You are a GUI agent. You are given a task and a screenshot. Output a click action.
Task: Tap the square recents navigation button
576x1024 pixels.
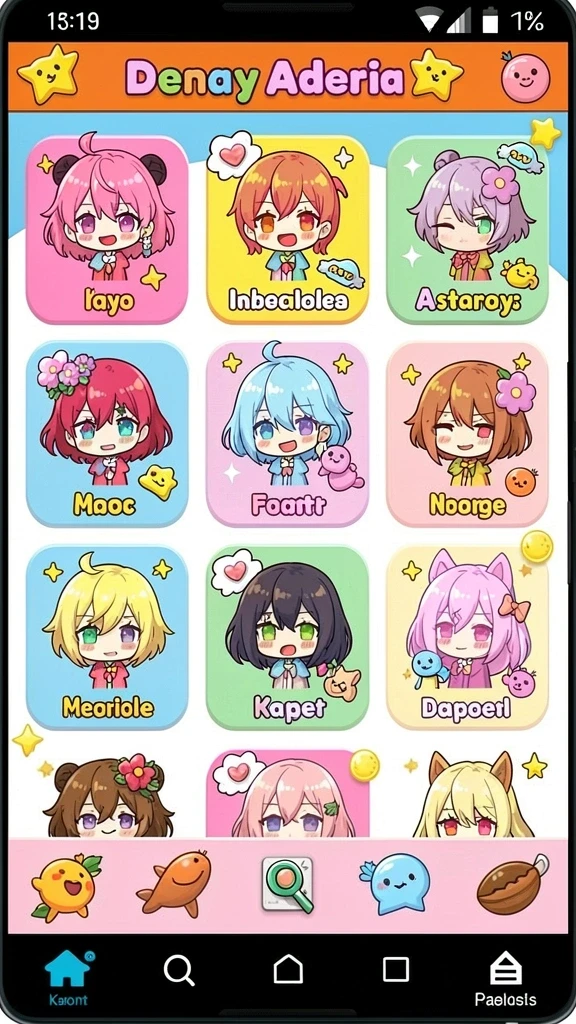click(396, 970)
